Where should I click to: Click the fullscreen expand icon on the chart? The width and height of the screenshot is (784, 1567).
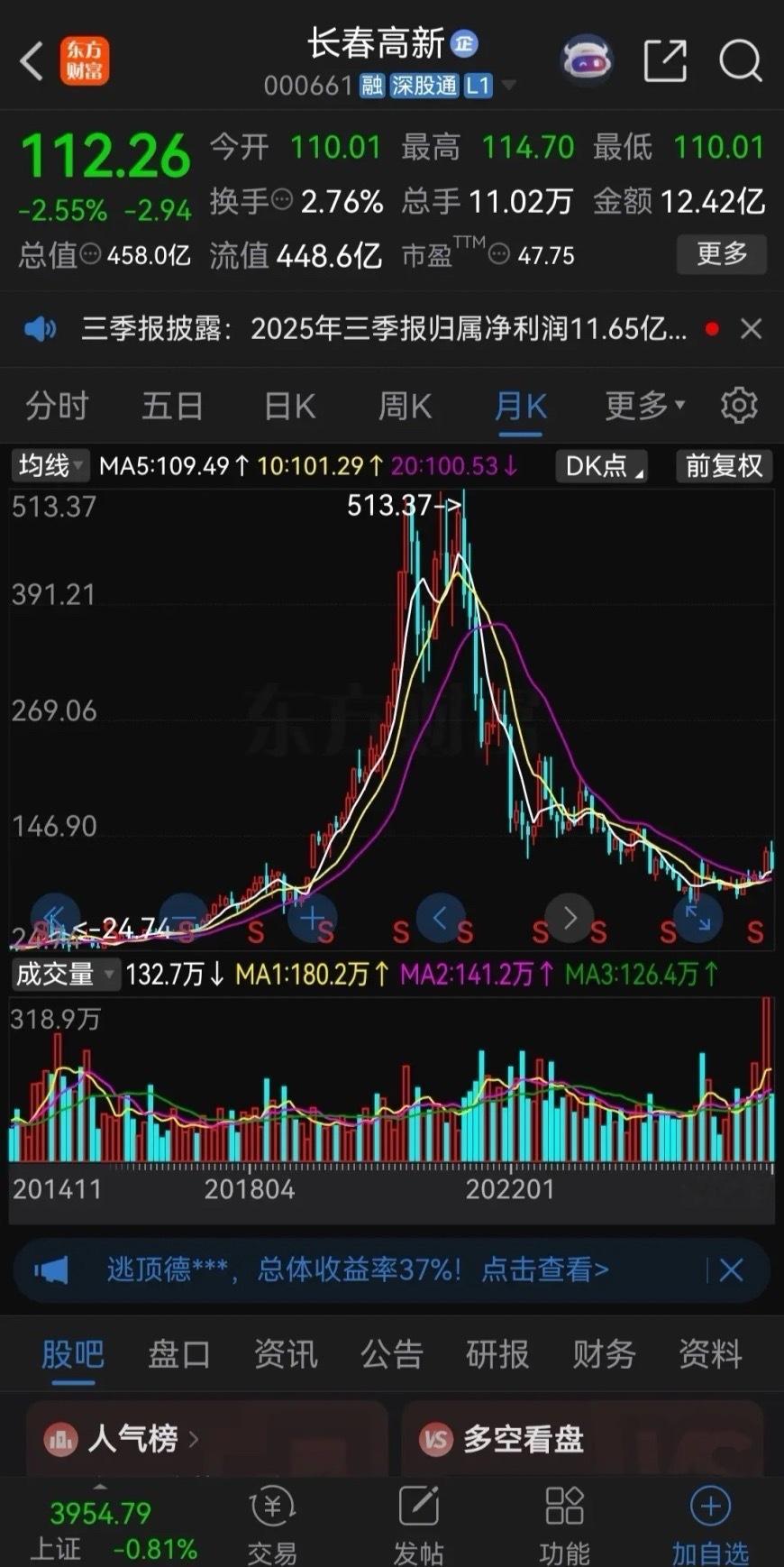tap(697, 917)
